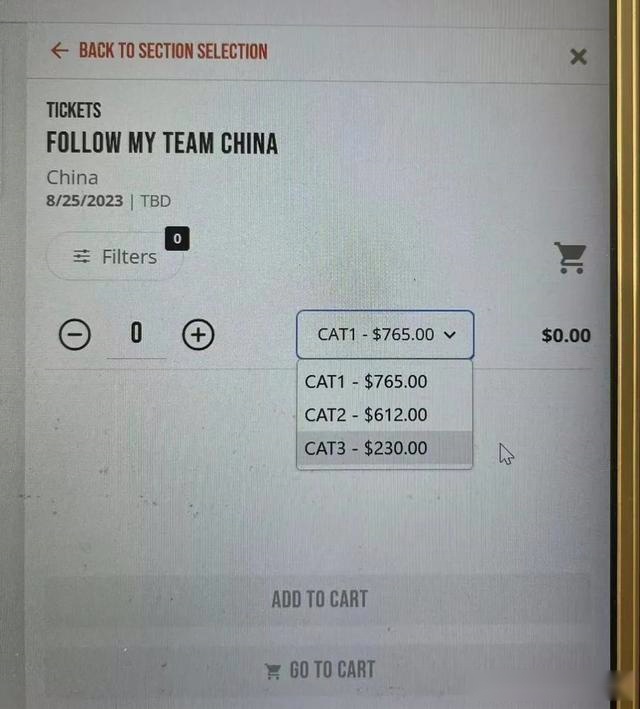Image resolution: width=640 pixels, height=709 pixels.
Task: Go back to section selection
Action: pyautogui.click(x=160, y=50)
